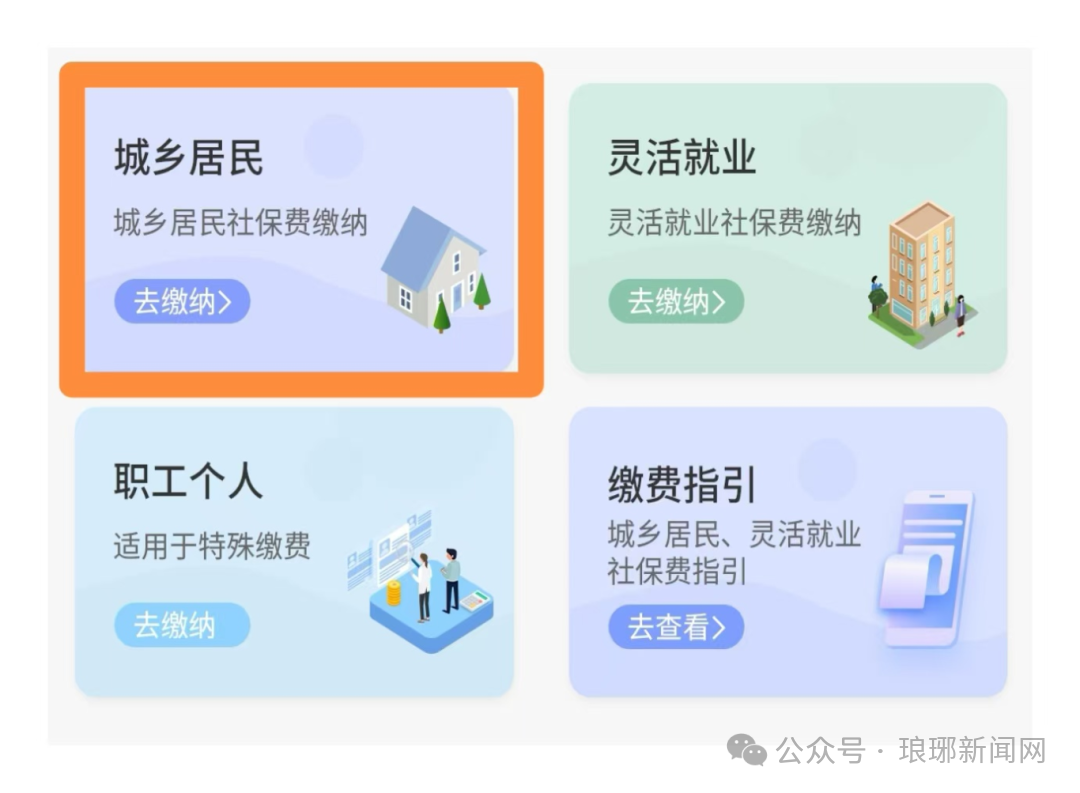Tap 去缴纳 under 灵活就业社保费缴纳
The height and width of the screenshot is (793, 1080).
pyautogui.click(x=676, y=301)
